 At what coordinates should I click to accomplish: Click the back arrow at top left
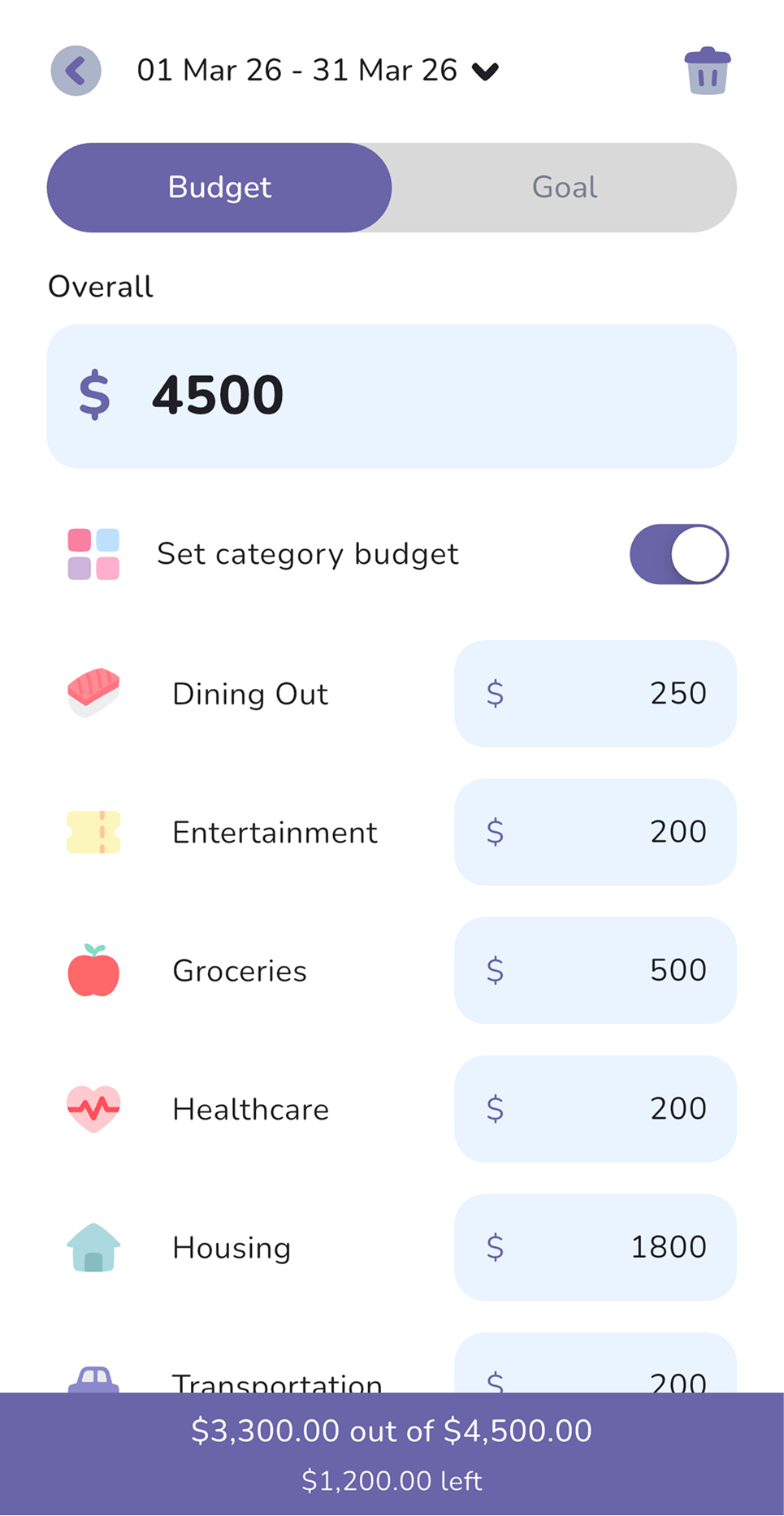pyautogui.click(x=75, y=71)
